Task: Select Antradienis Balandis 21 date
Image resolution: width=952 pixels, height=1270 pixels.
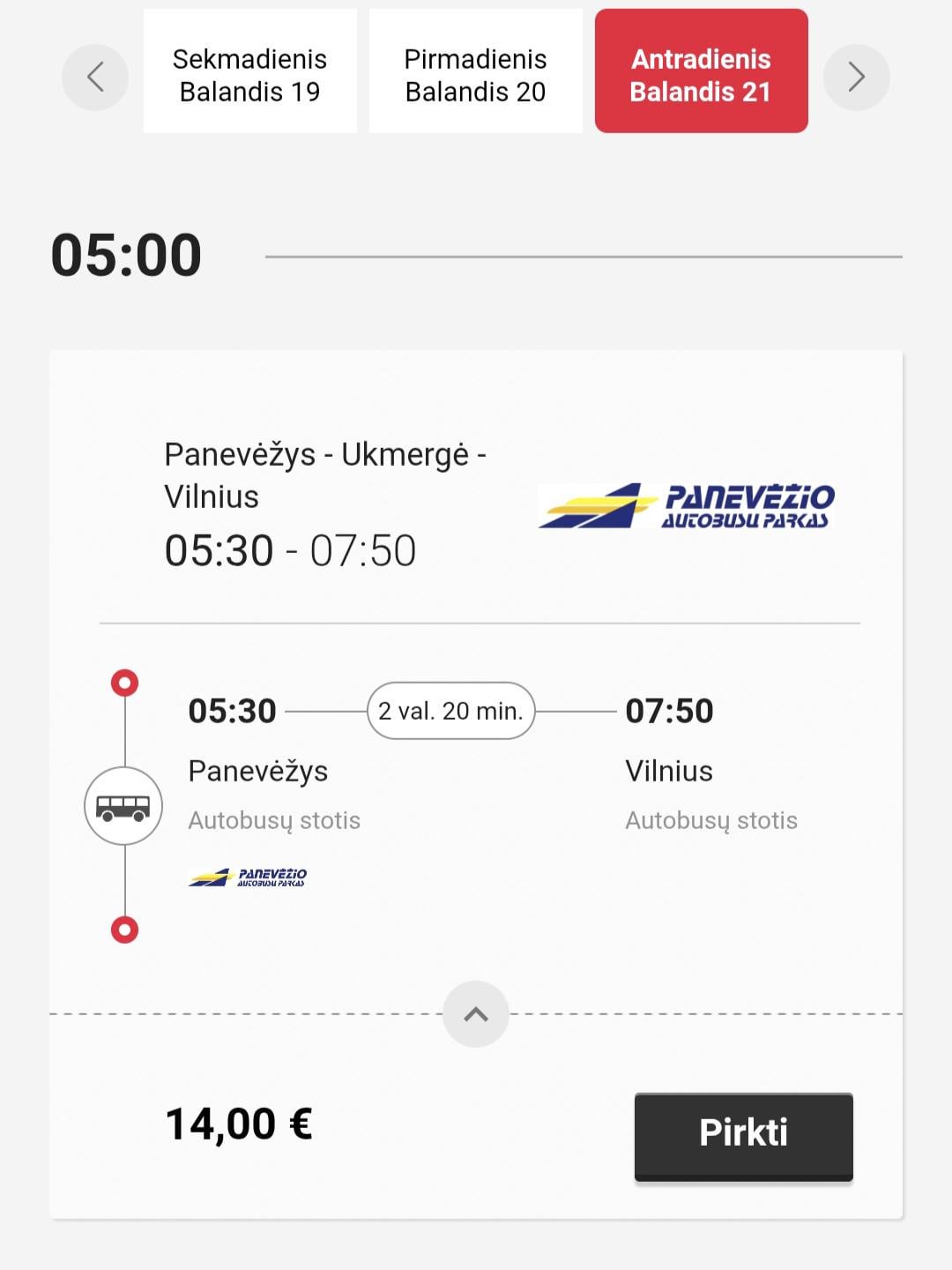Action: (x=701, y=71)
